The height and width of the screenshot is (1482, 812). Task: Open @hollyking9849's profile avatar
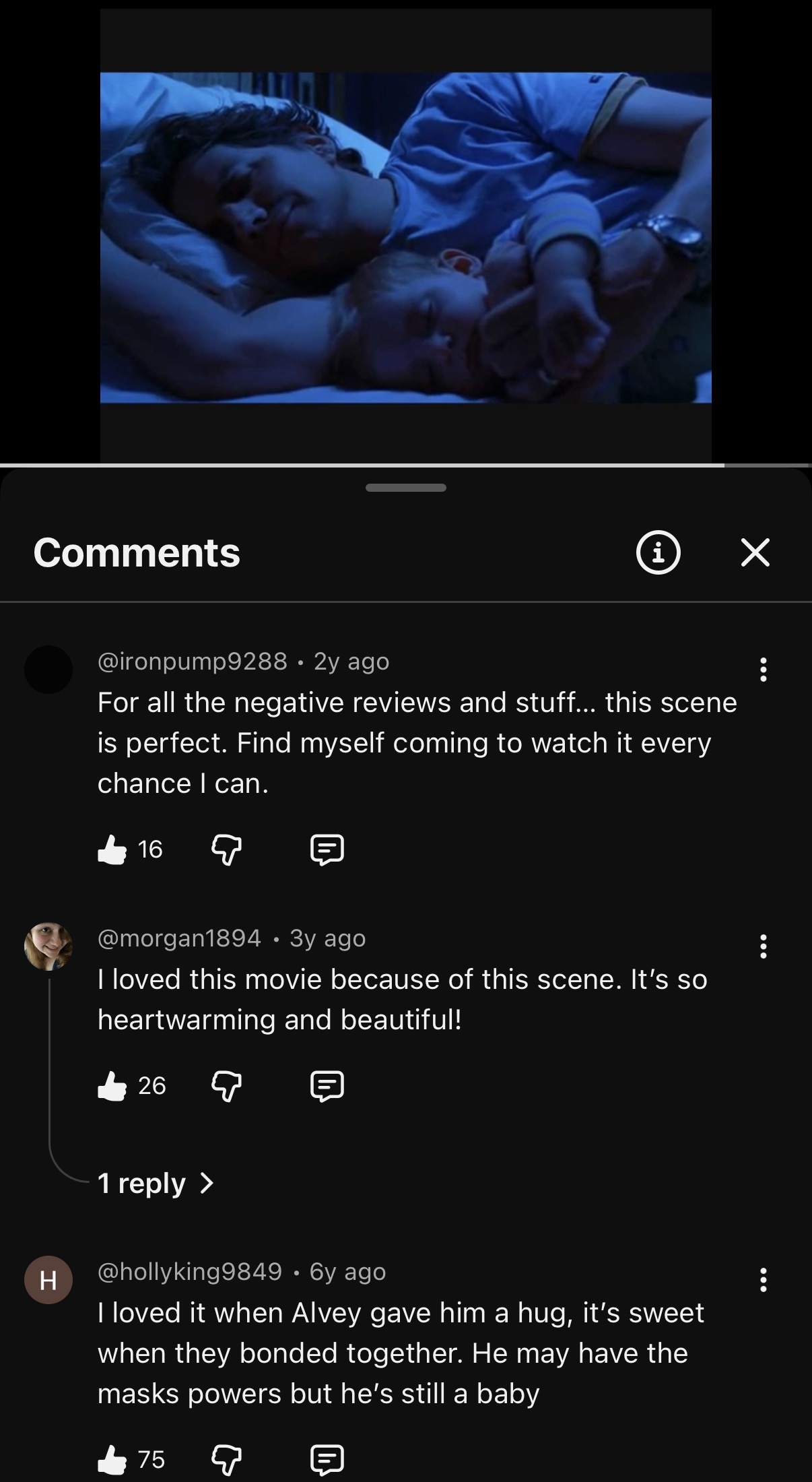click(48, 1279)
